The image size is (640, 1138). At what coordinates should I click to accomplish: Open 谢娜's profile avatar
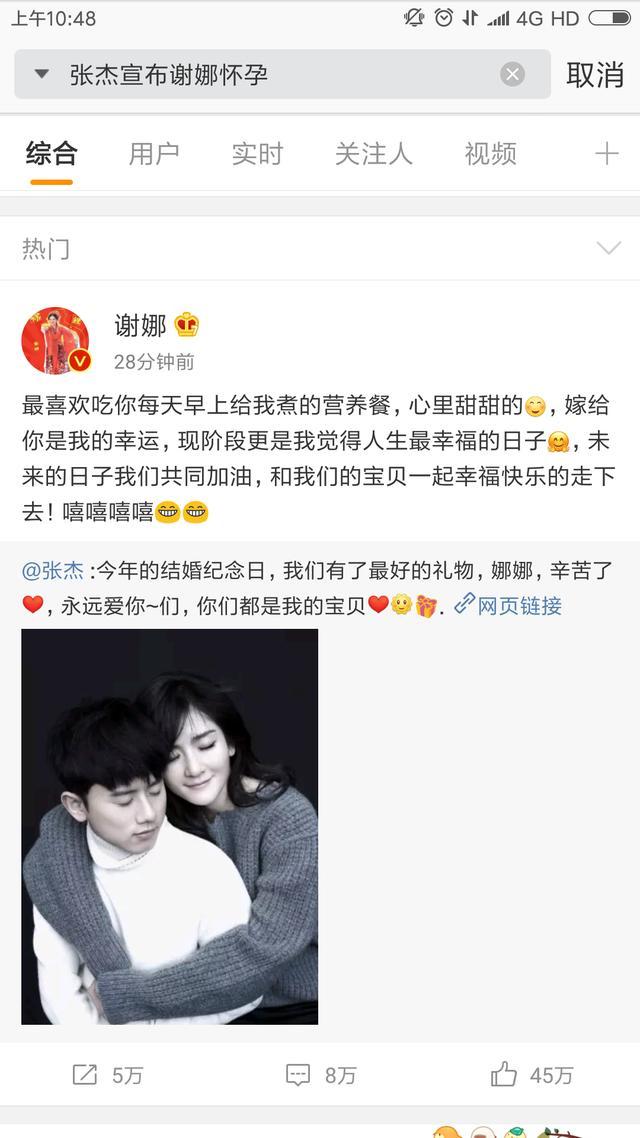tap(56, 340)
